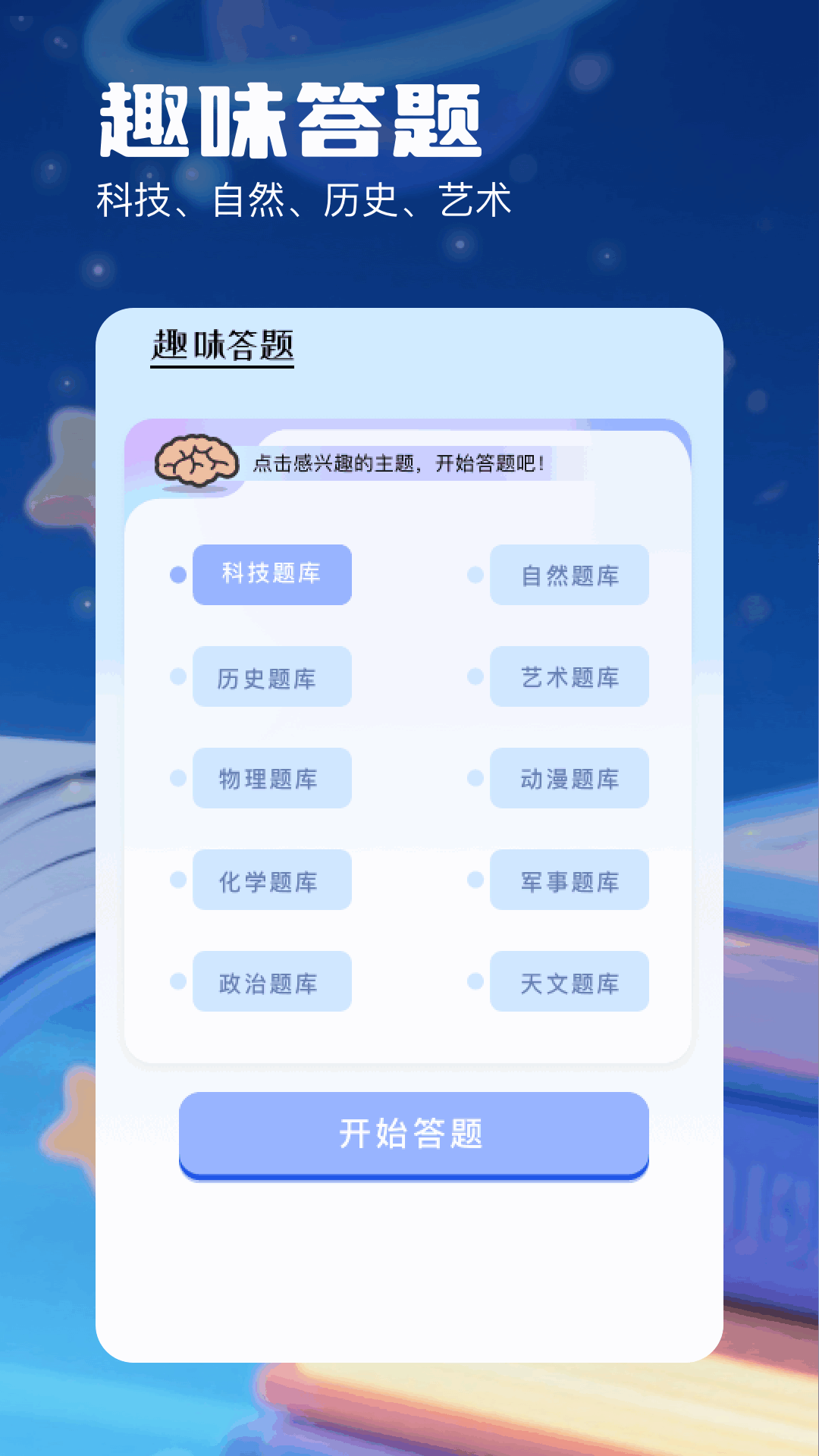Click the underlined 趣味答题 heading
The height and width of the screenshot is (1456, 819).
pyautogui.click(x=221, y=344)
